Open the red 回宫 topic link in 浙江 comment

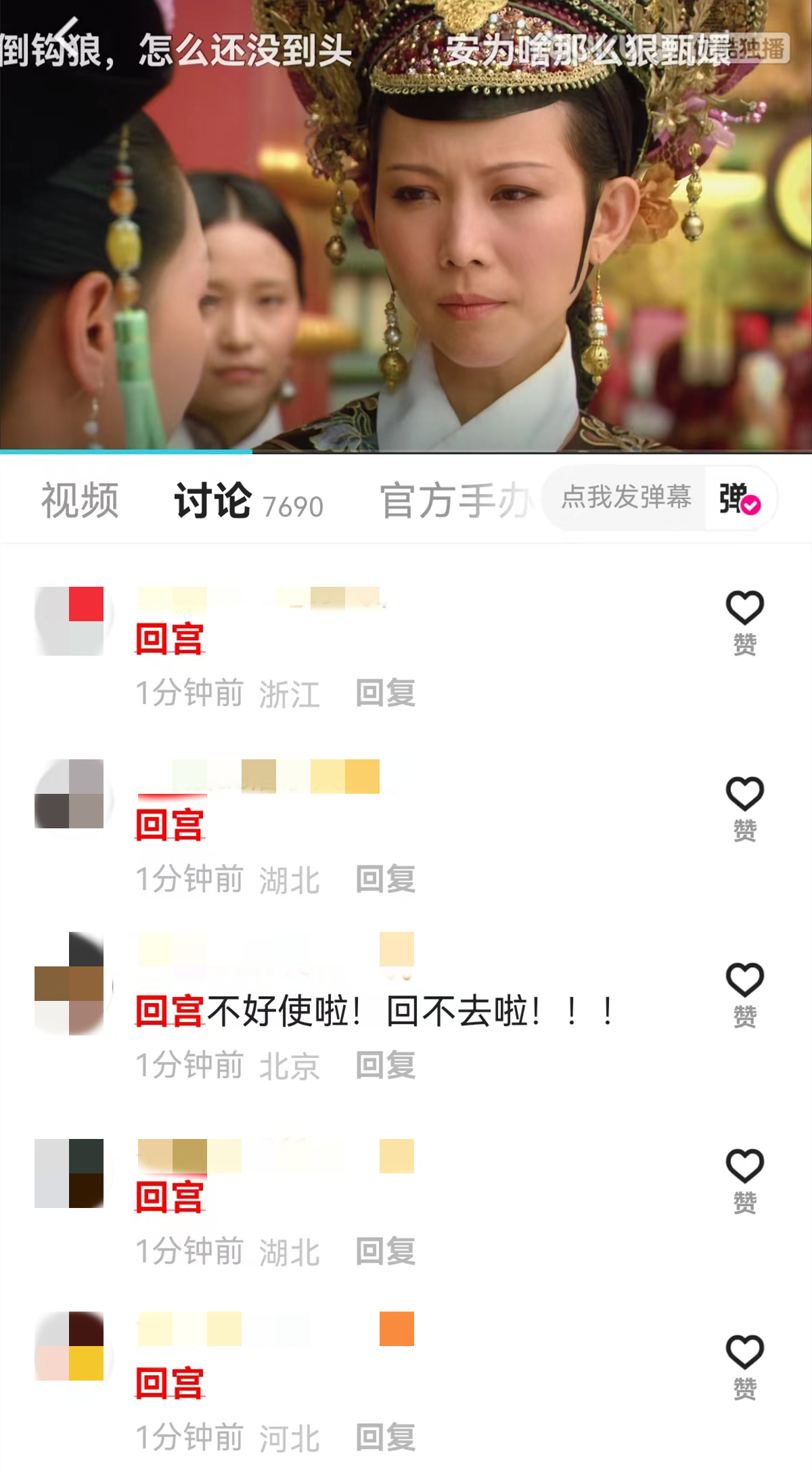(x=169, y=639)
